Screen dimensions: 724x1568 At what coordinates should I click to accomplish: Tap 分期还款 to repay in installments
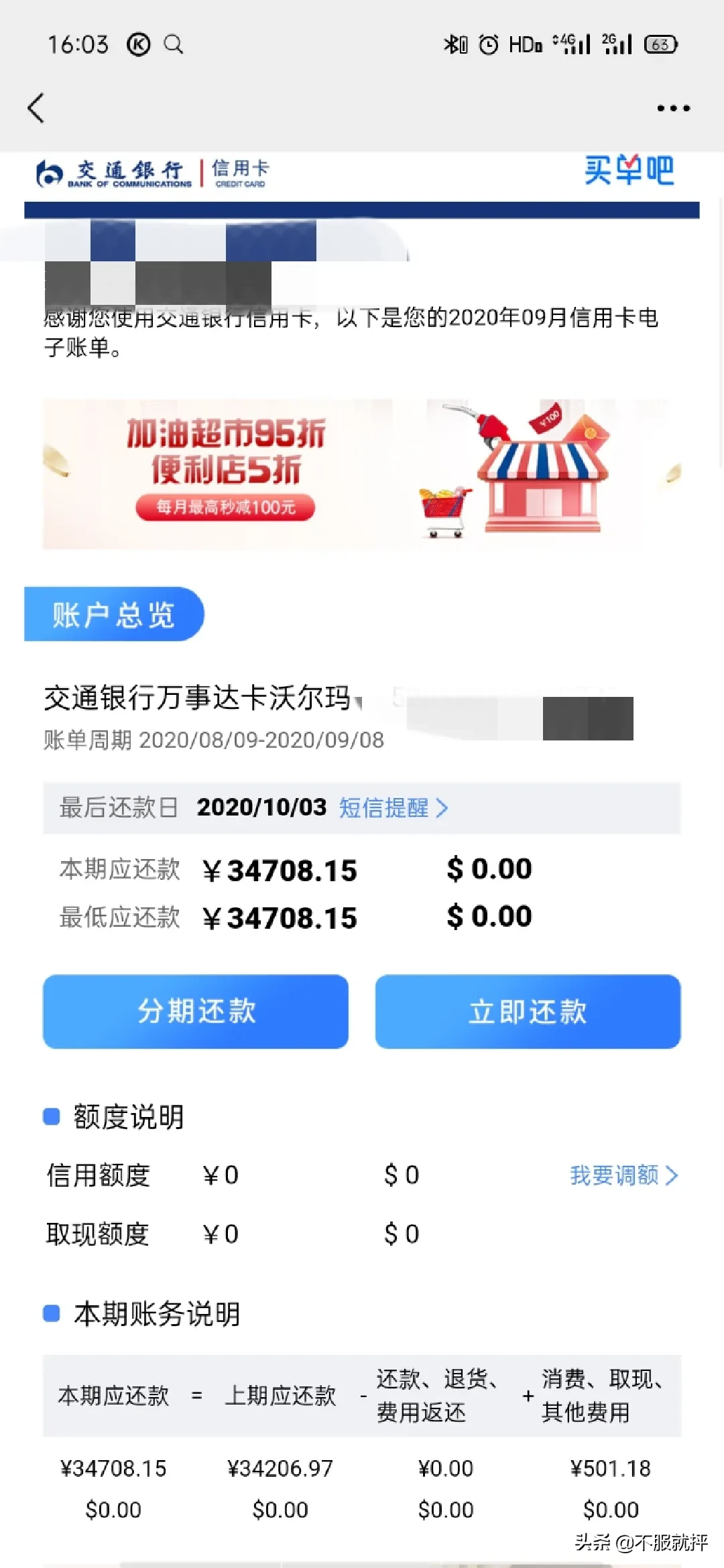coord(196,1011)
